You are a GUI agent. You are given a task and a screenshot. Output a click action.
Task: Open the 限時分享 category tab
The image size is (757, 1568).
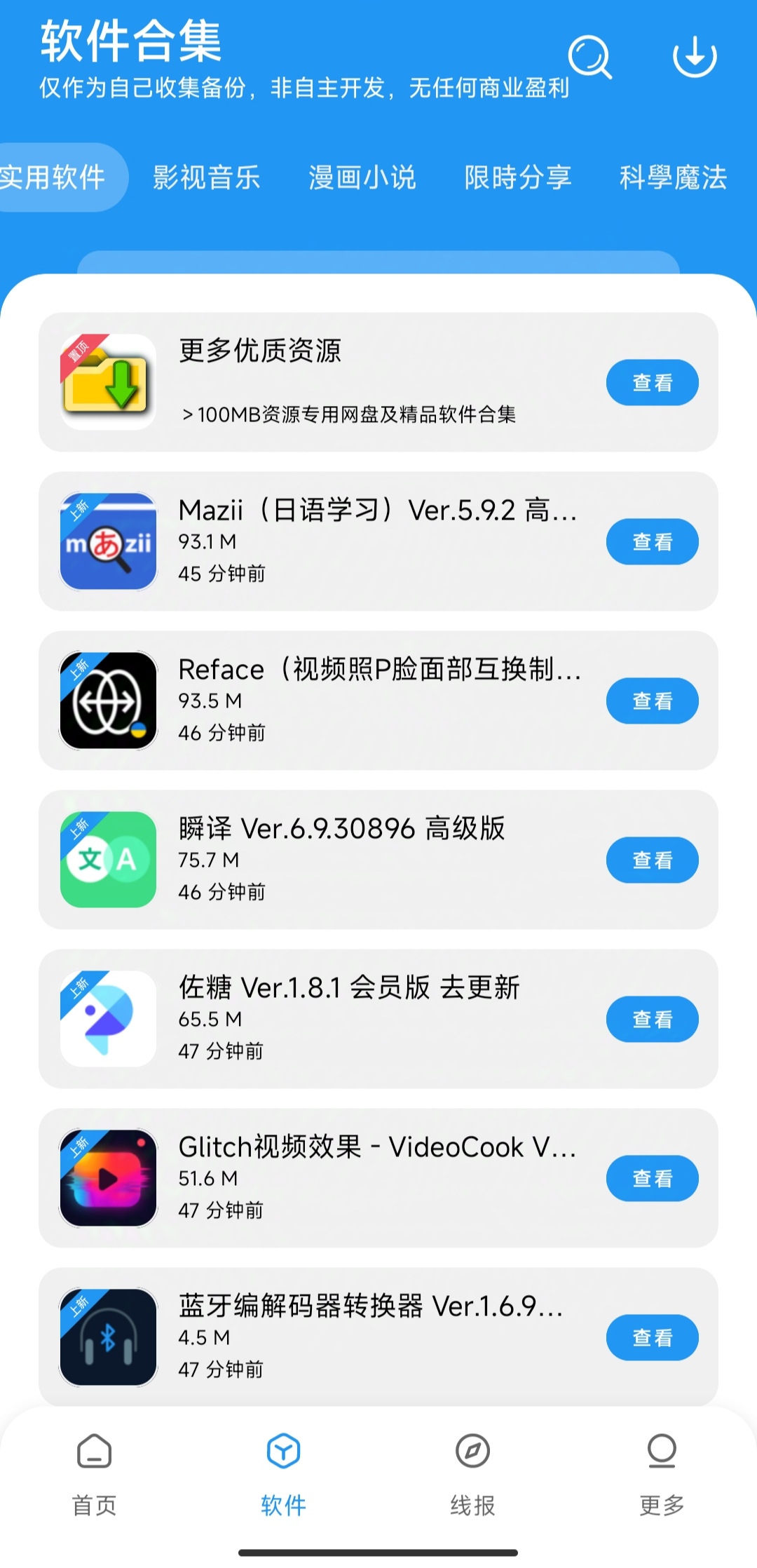(x=518, y=177)
